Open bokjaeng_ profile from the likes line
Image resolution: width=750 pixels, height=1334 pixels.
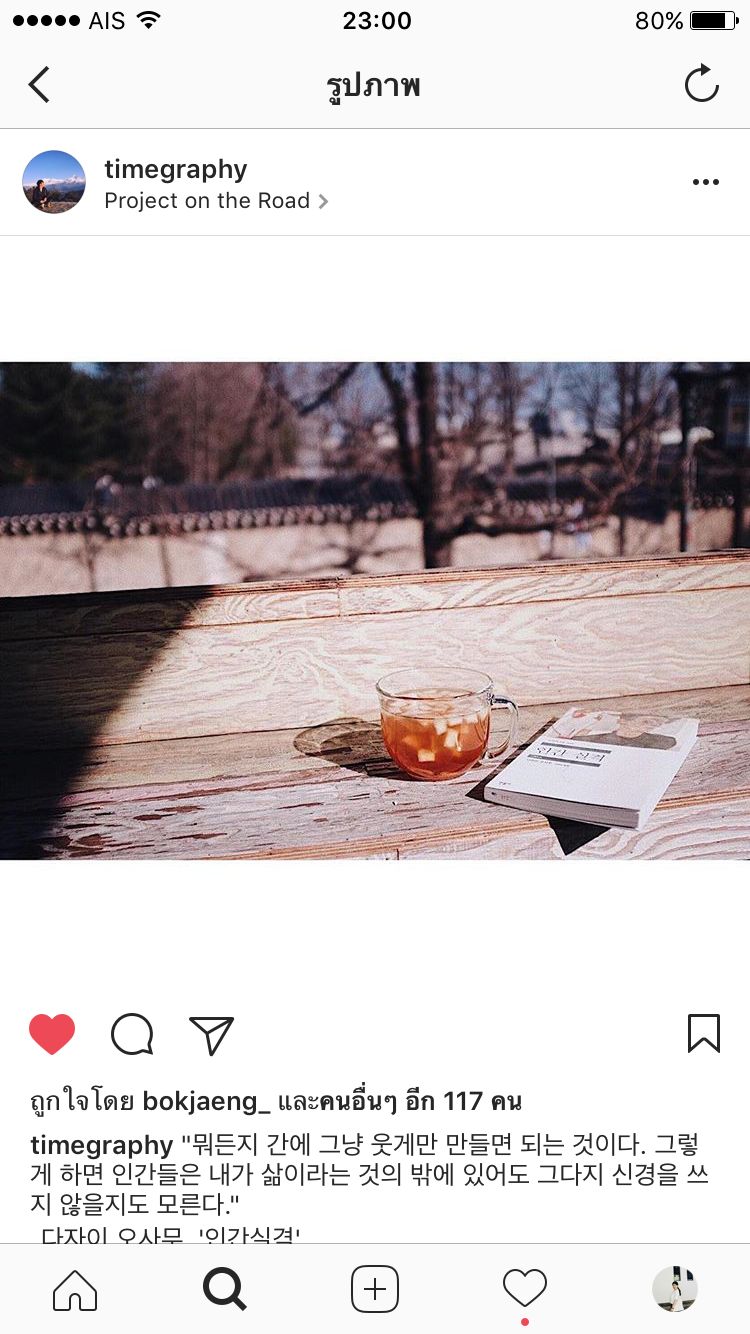coord(206,1102)
